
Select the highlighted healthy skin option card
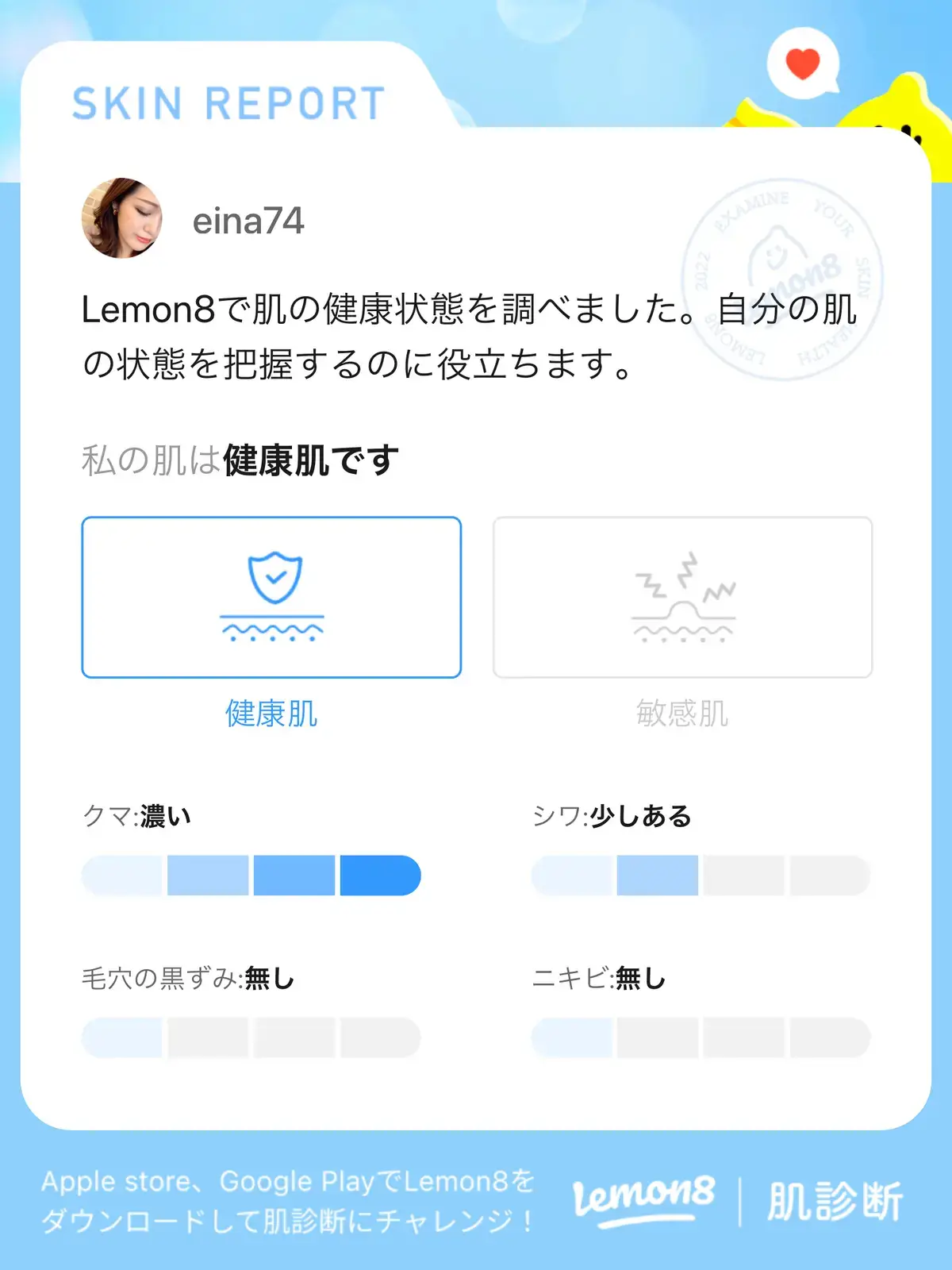tap(271, 597)
